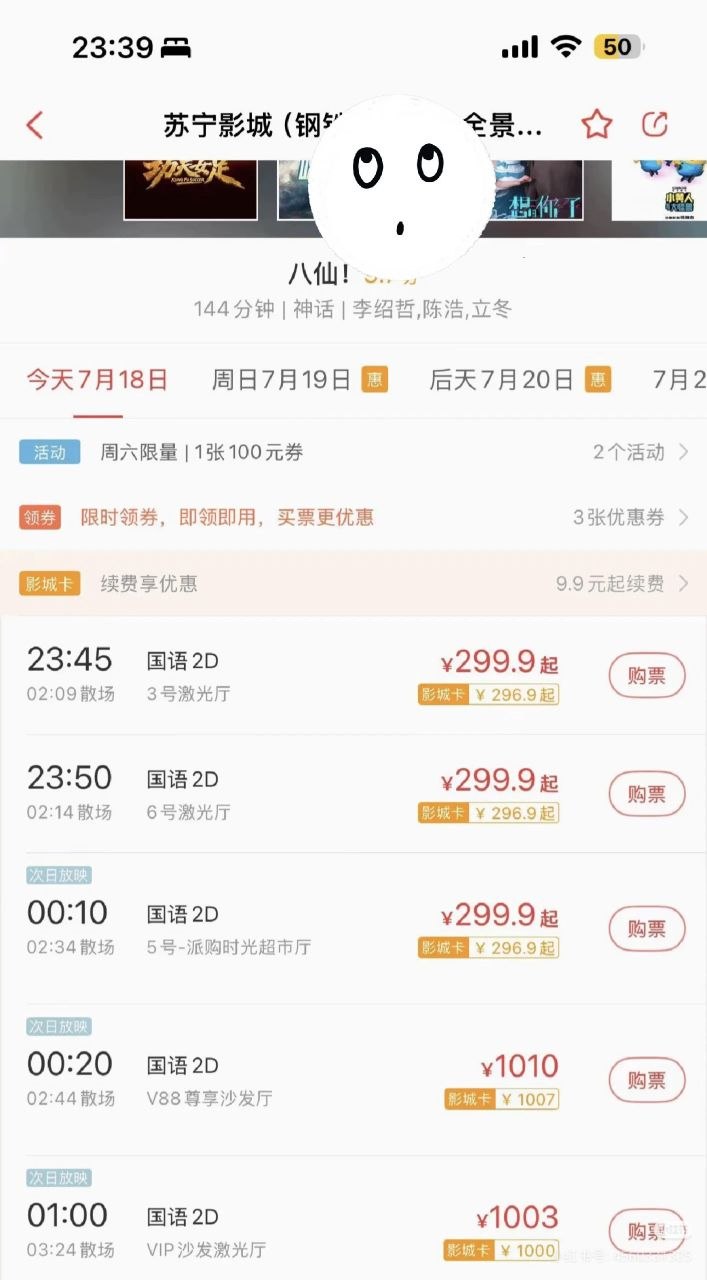Share this cinema page

pos(655,124)
